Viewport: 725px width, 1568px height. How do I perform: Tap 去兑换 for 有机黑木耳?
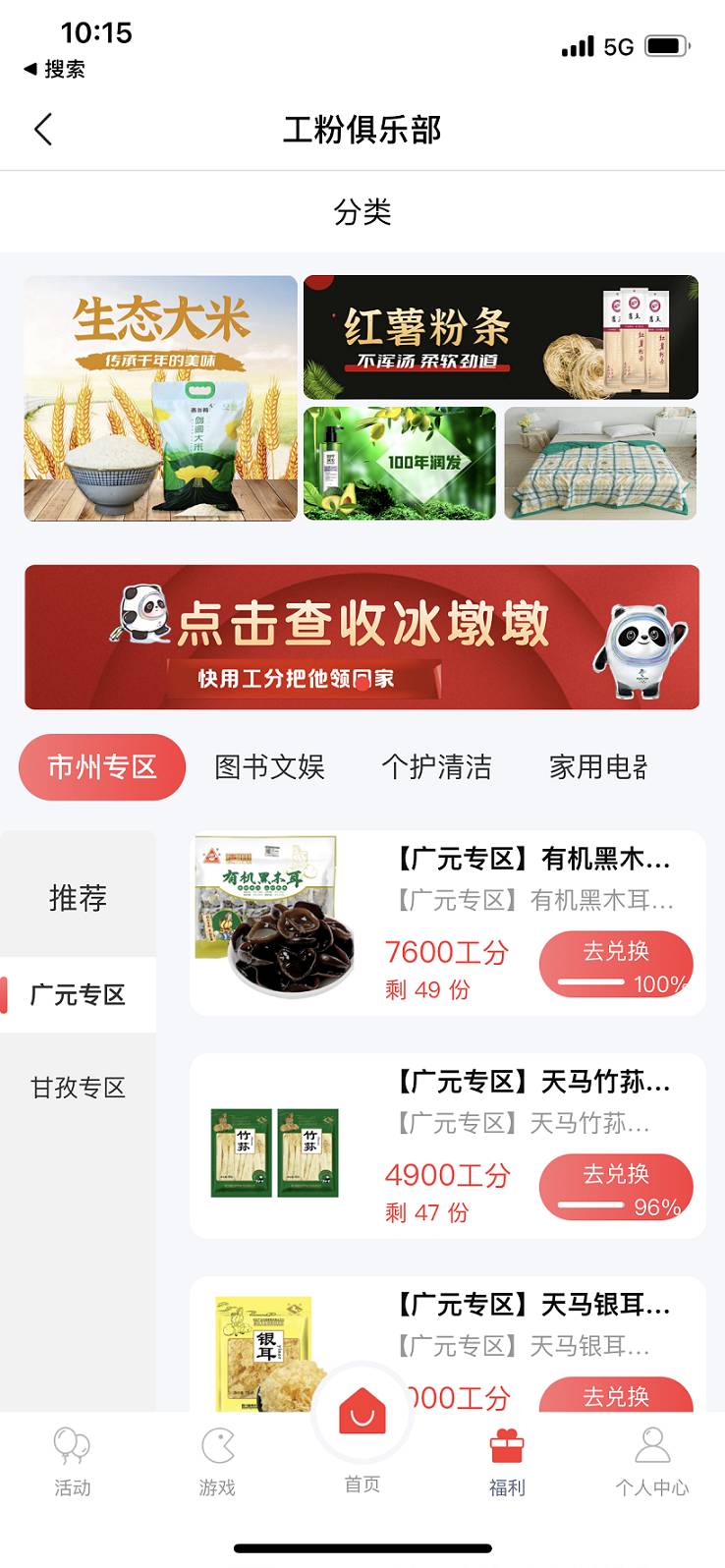coord(616,964)
